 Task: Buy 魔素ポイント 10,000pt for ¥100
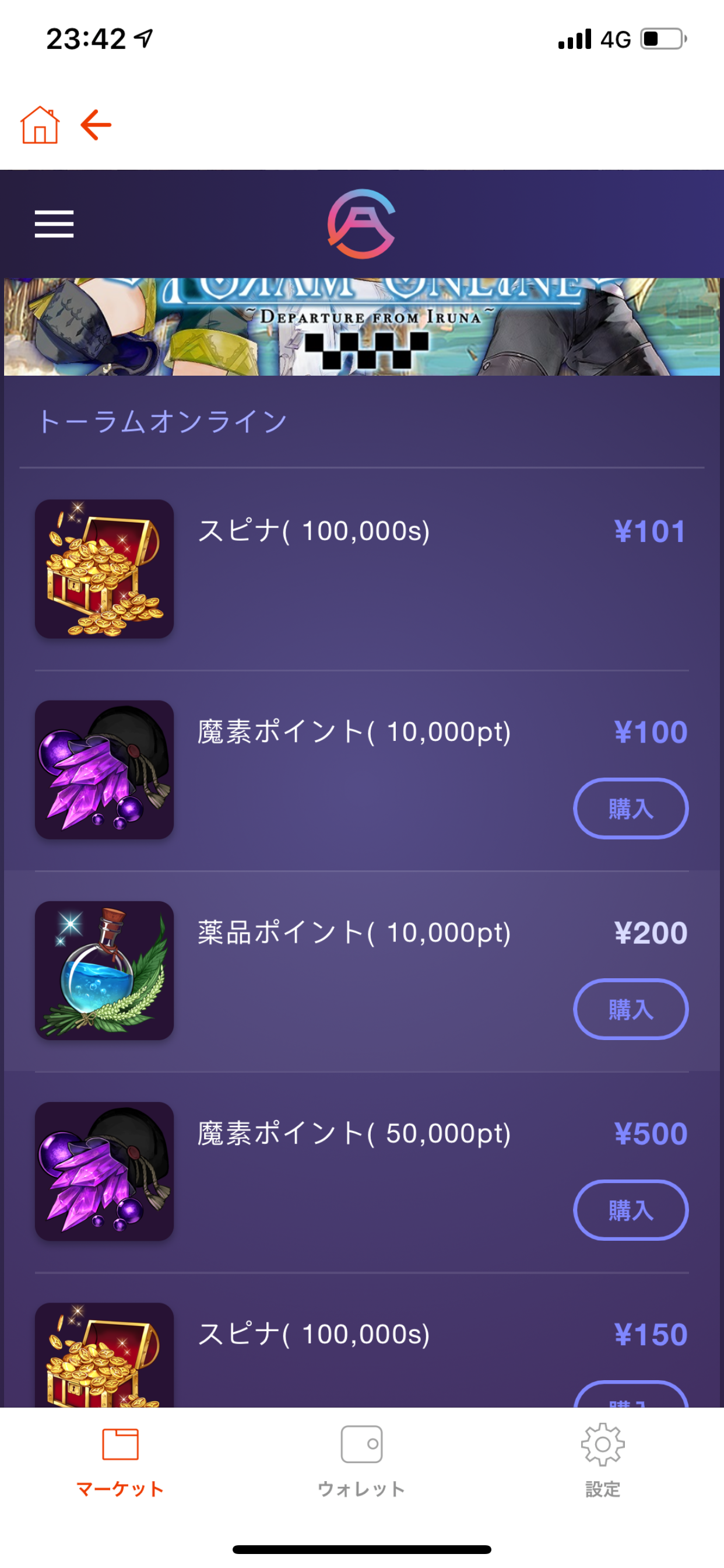630,808
